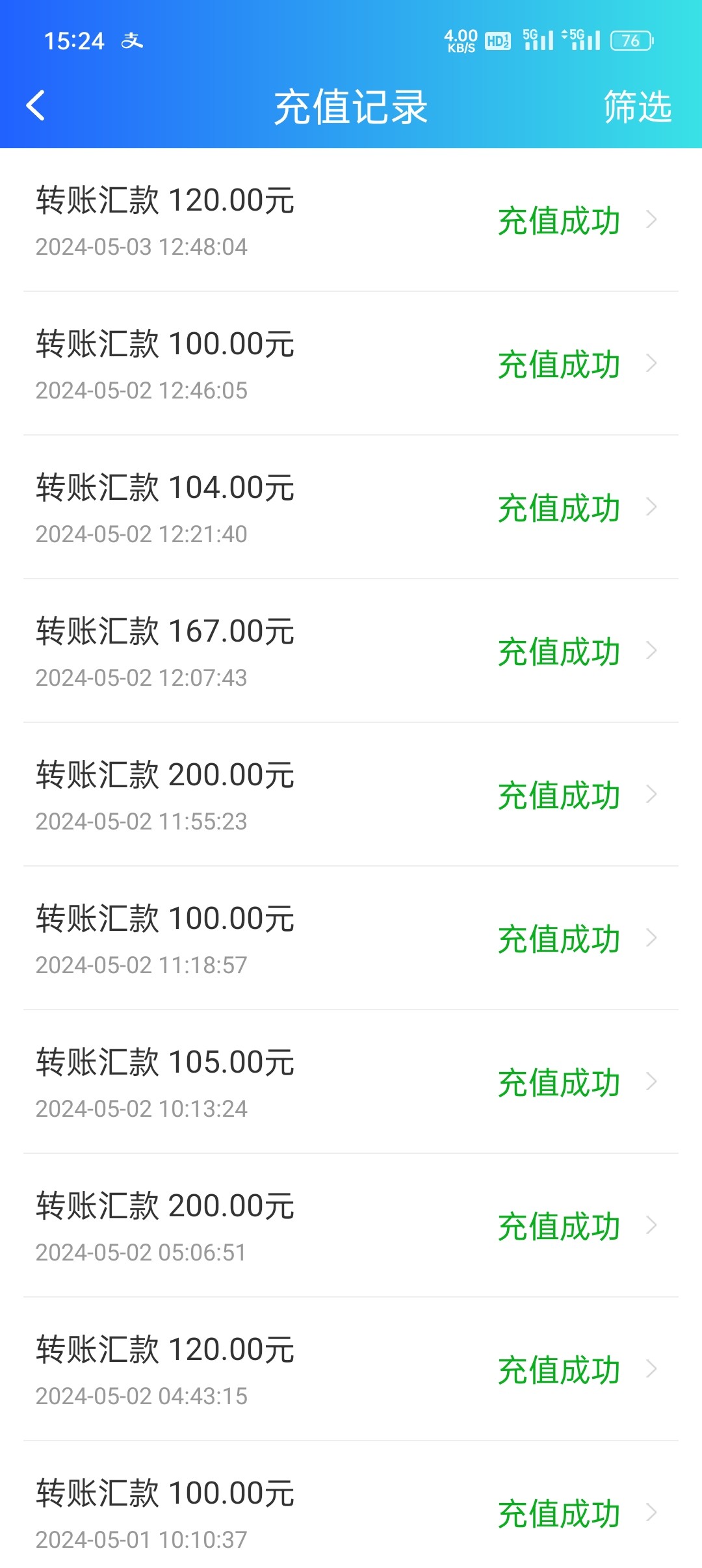
Task: Open the 104.00元 recharge record
Action: (351, 508)
